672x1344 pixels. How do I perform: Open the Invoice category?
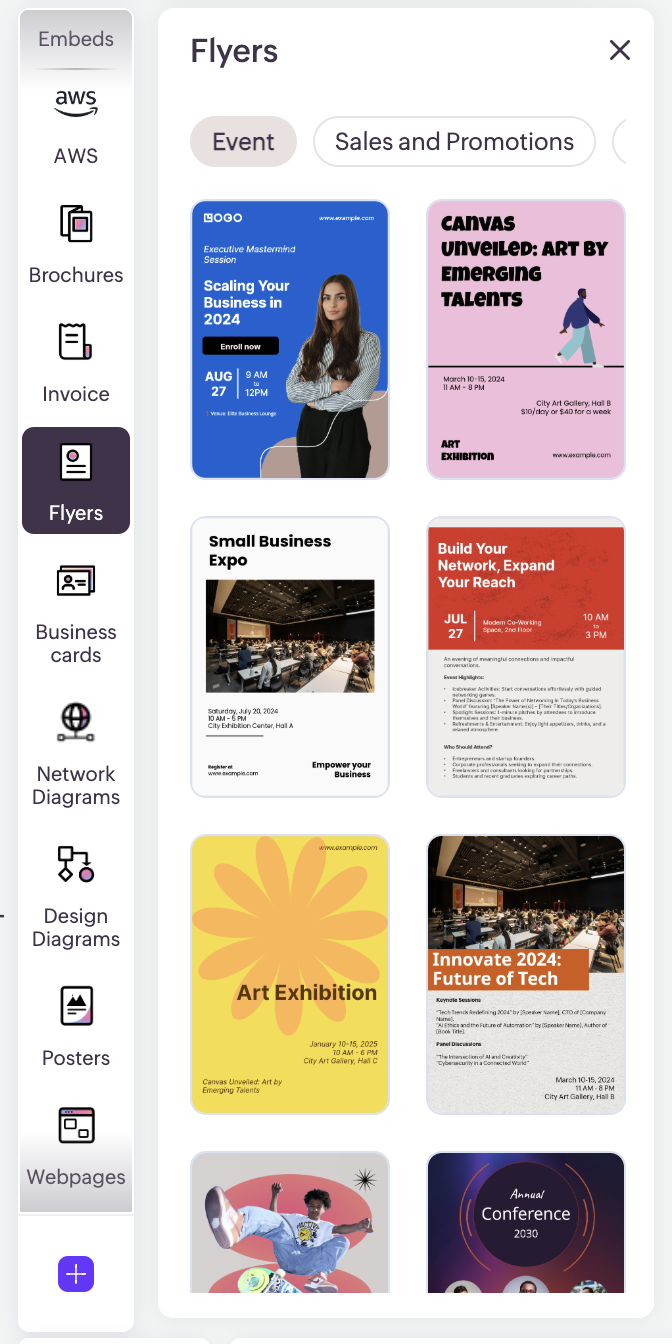76,362
